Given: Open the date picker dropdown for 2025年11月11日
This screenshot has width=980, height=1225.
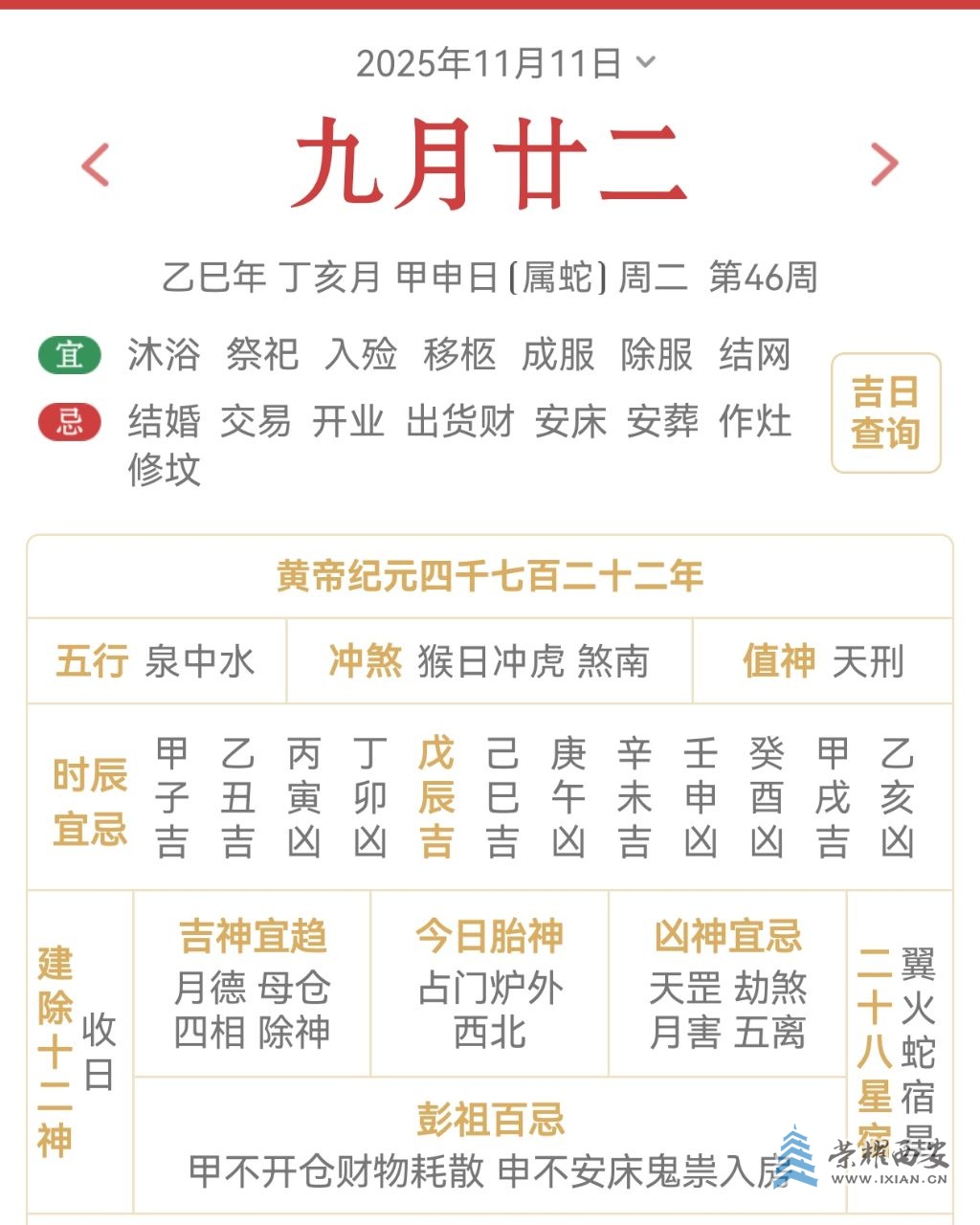Looking at the screenshot, I should tap(505, 63).
